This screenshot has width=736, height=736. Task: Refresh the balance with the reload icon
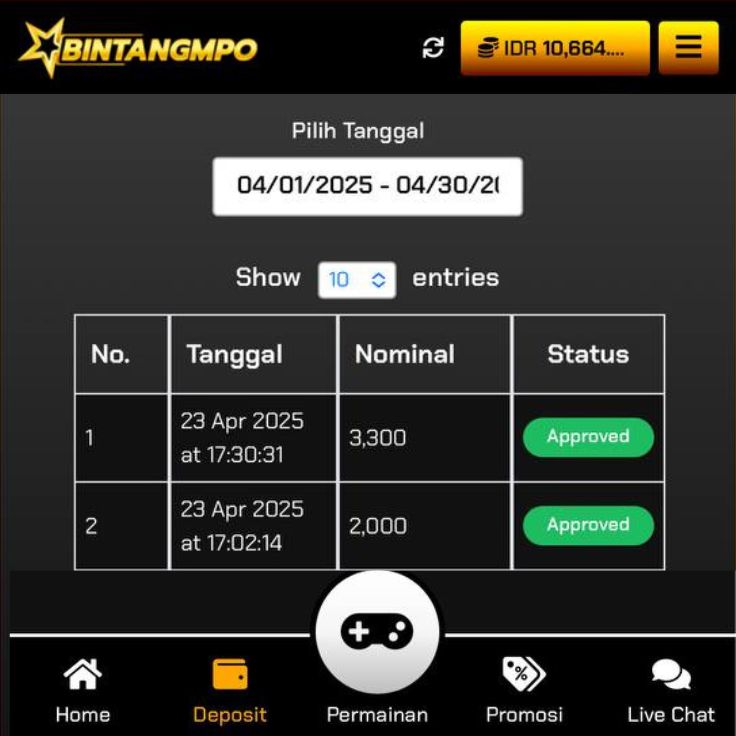(x=433, y=48)
